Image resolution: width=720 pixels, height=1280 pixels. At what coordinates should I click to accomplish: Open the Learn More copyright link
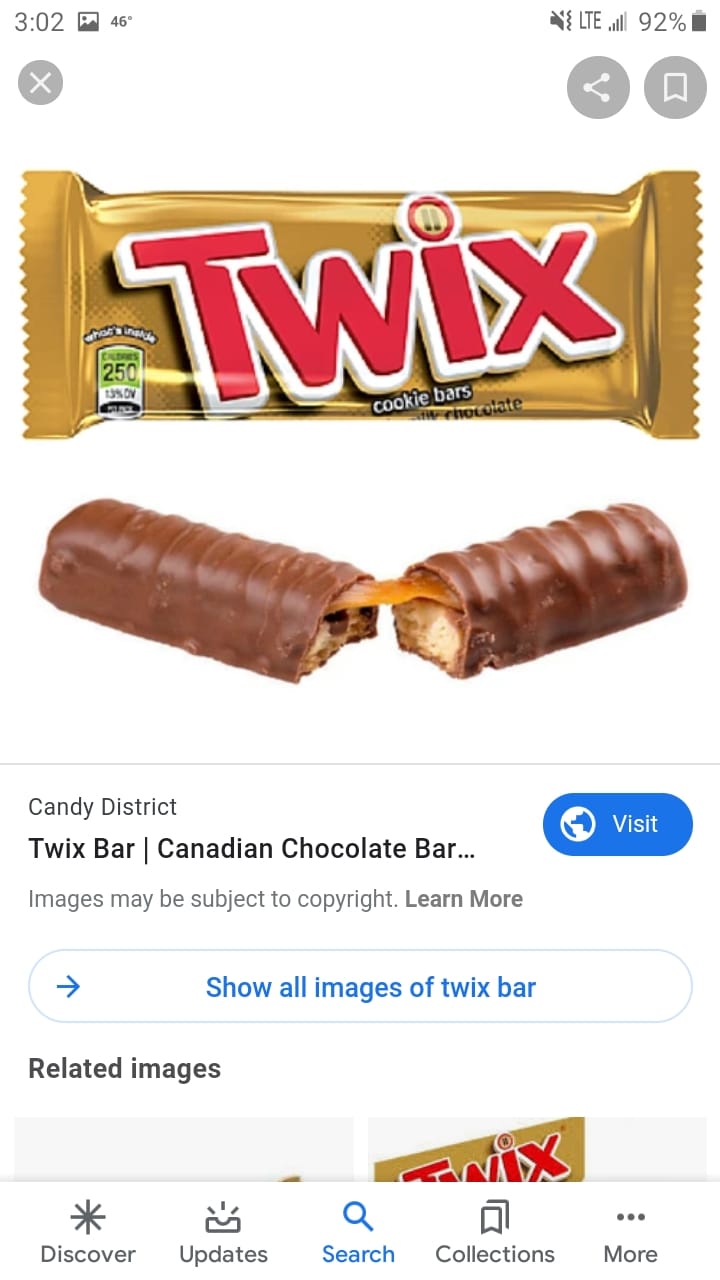(463, 899)
